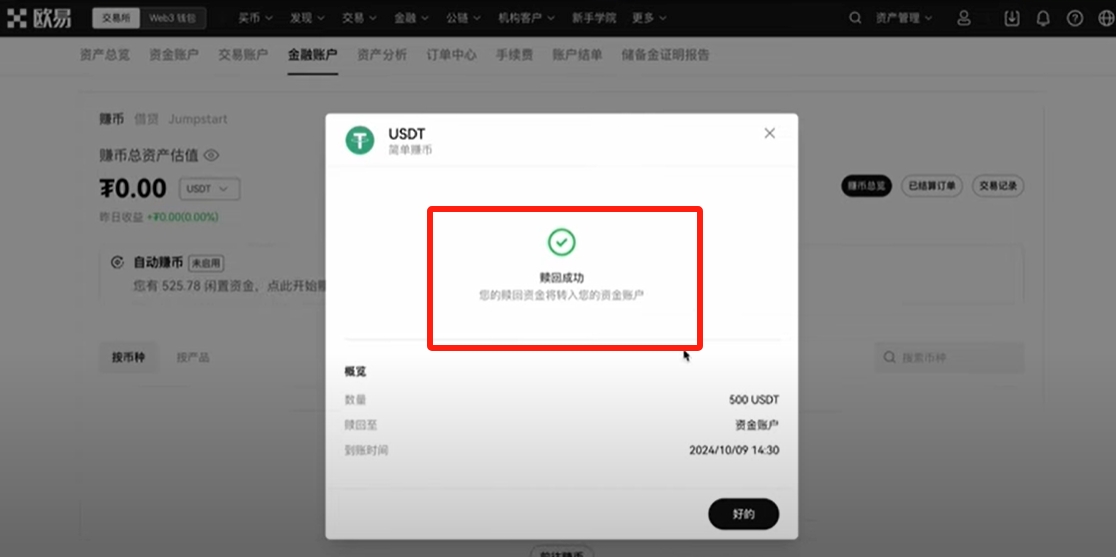
Task: Open the 储备金证明报告 tab
Action: 665,55
